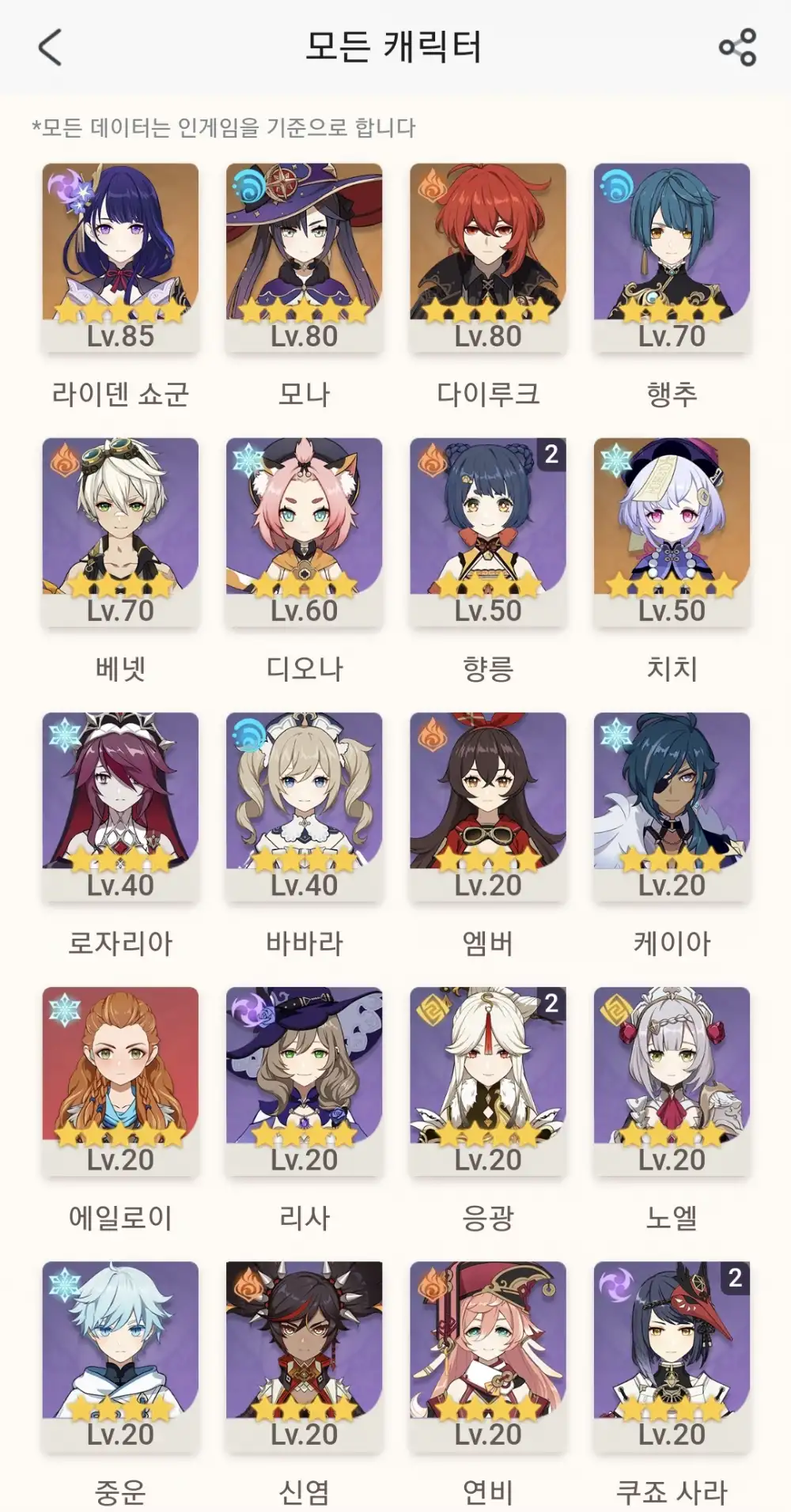Image resolution: width=791 pixels, height=1512 pixels.
Task: Tap the 베넷 character card
Action: tap(120, 532)
